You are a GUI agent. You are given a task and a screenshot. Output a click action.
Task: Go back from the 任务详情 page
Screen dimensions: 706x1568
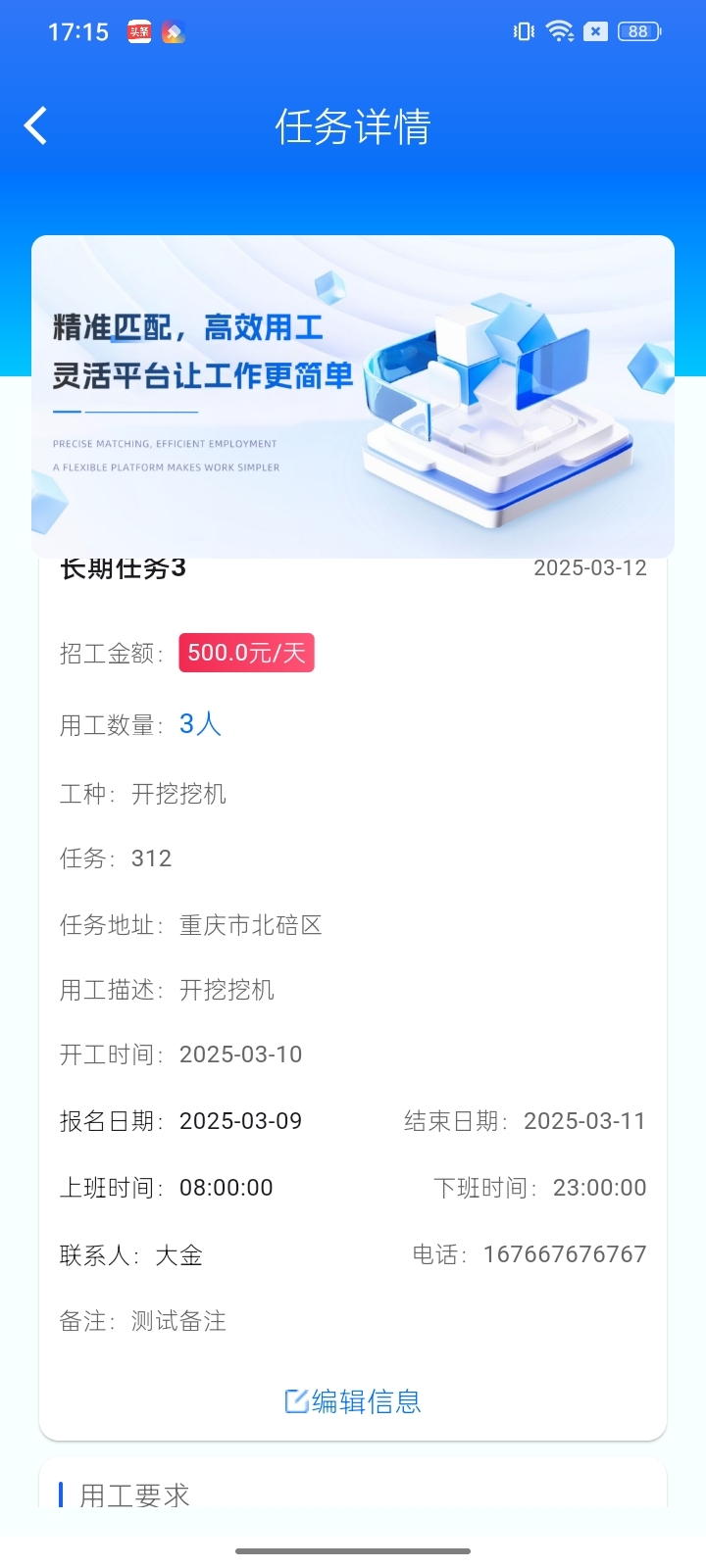click(36, 126)
